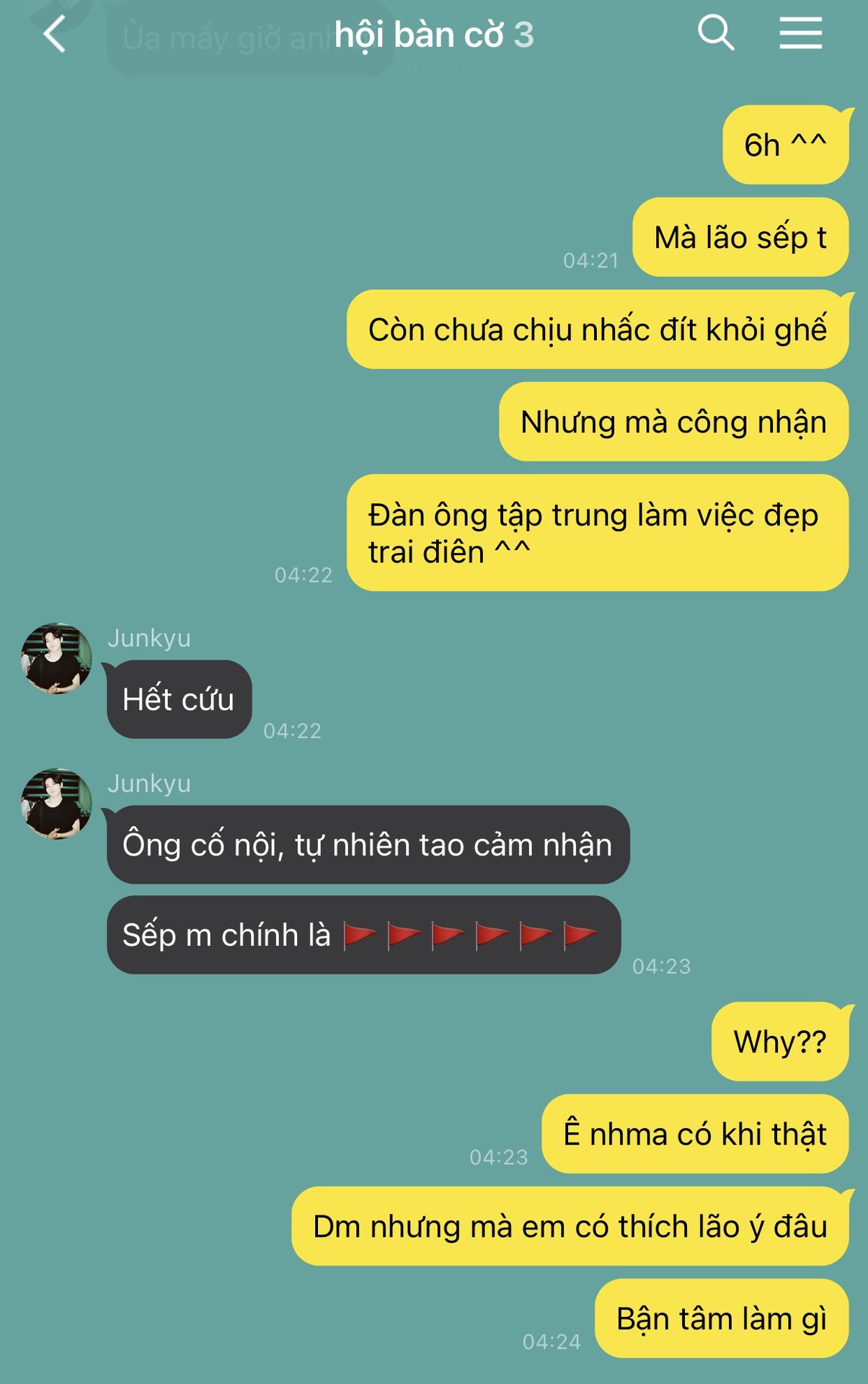This screenshot has height=1384, width=868.
Task: Search messages in this chat
Action: click(715, 33)
